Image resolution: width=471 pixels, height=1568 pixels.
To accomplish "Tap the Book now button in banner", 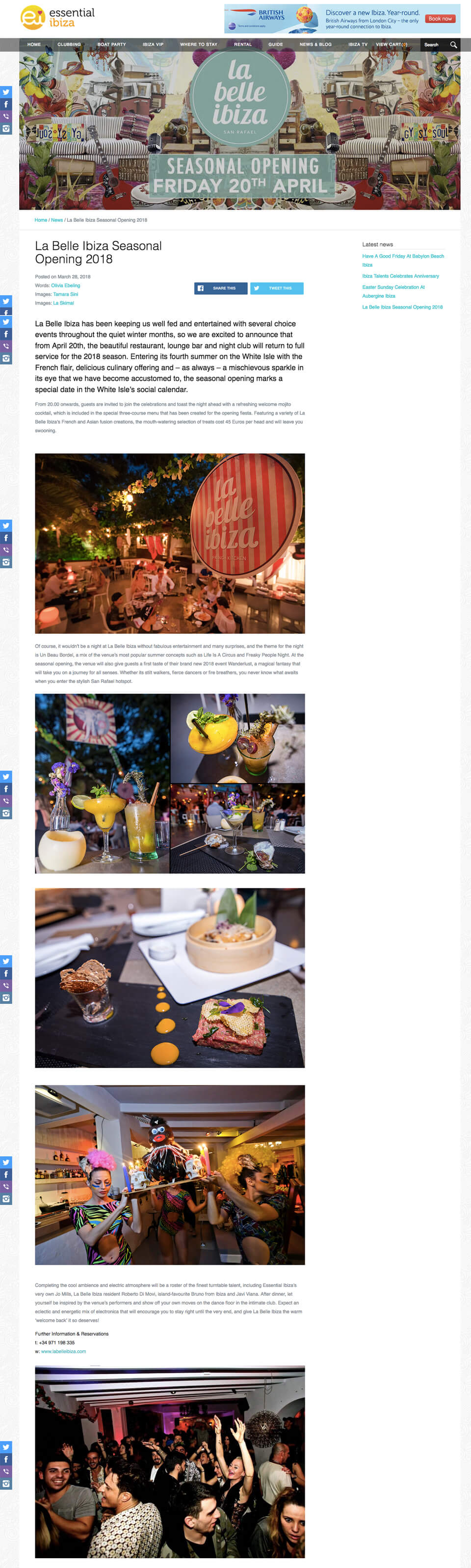I will (x=440, y=19).
